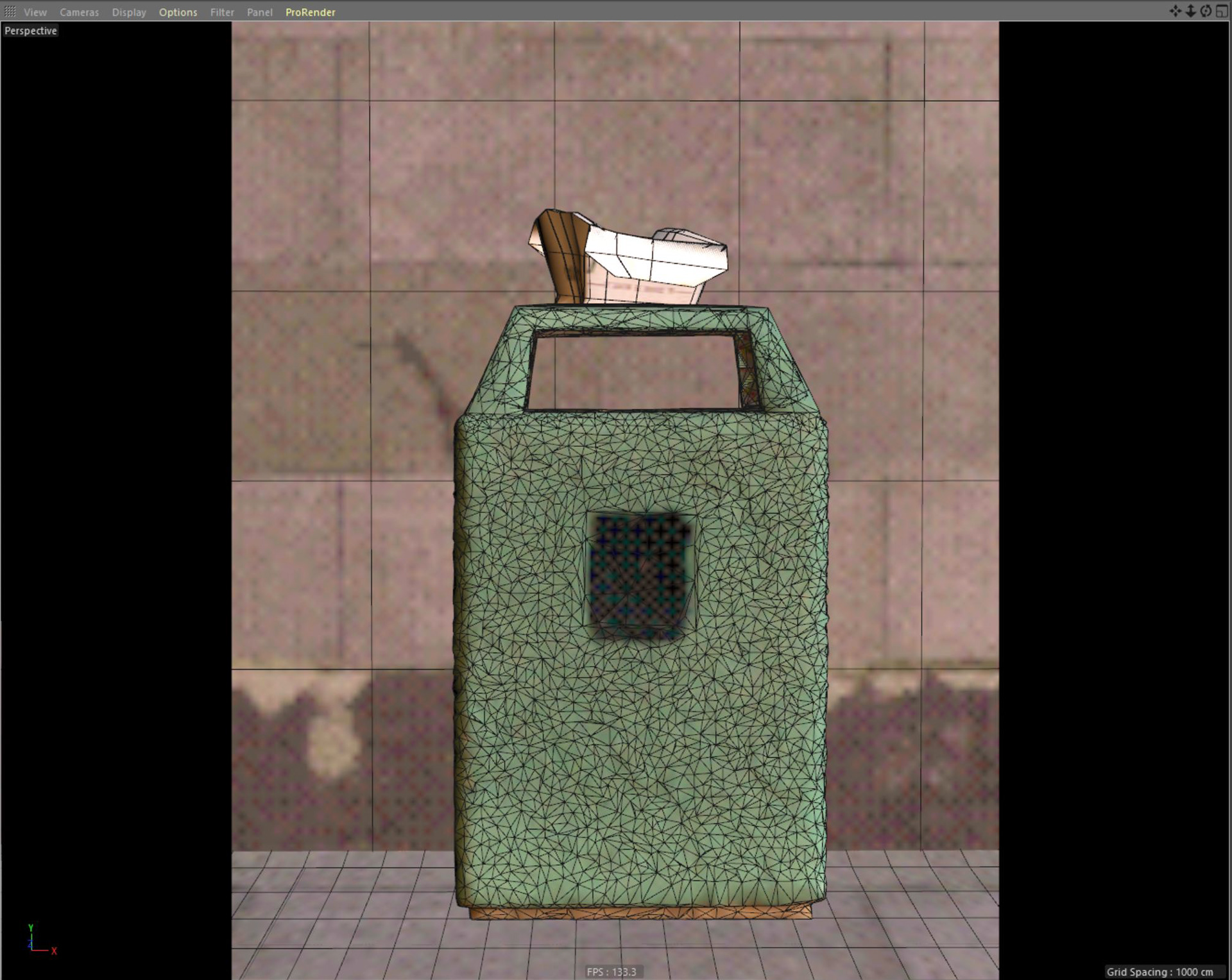Tap the viewport rotate camera icon
1232x980 pixels.
pos(1206,11)
